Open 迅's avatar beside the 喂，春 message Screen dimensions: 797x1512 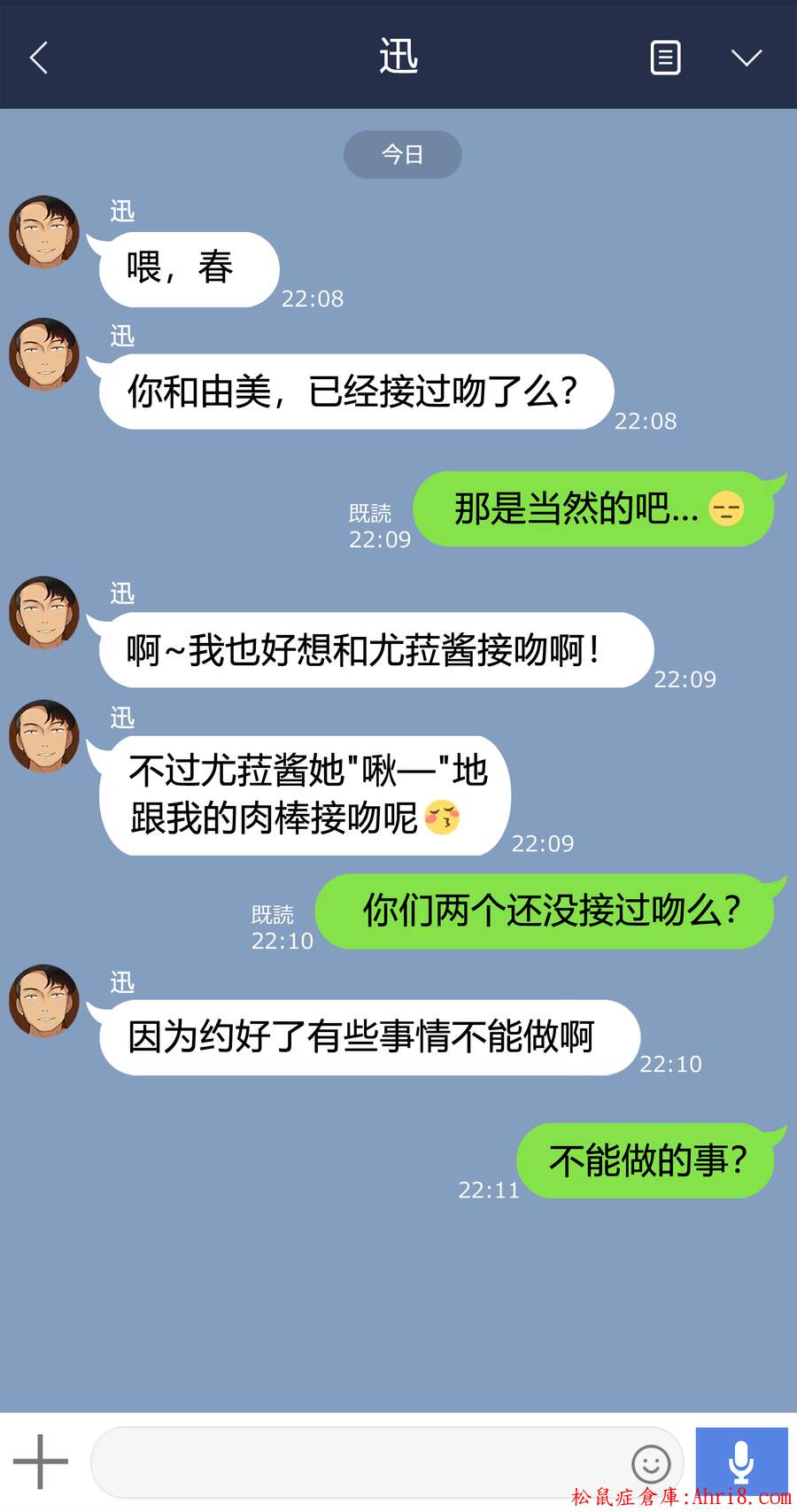[x=44, y=232]
